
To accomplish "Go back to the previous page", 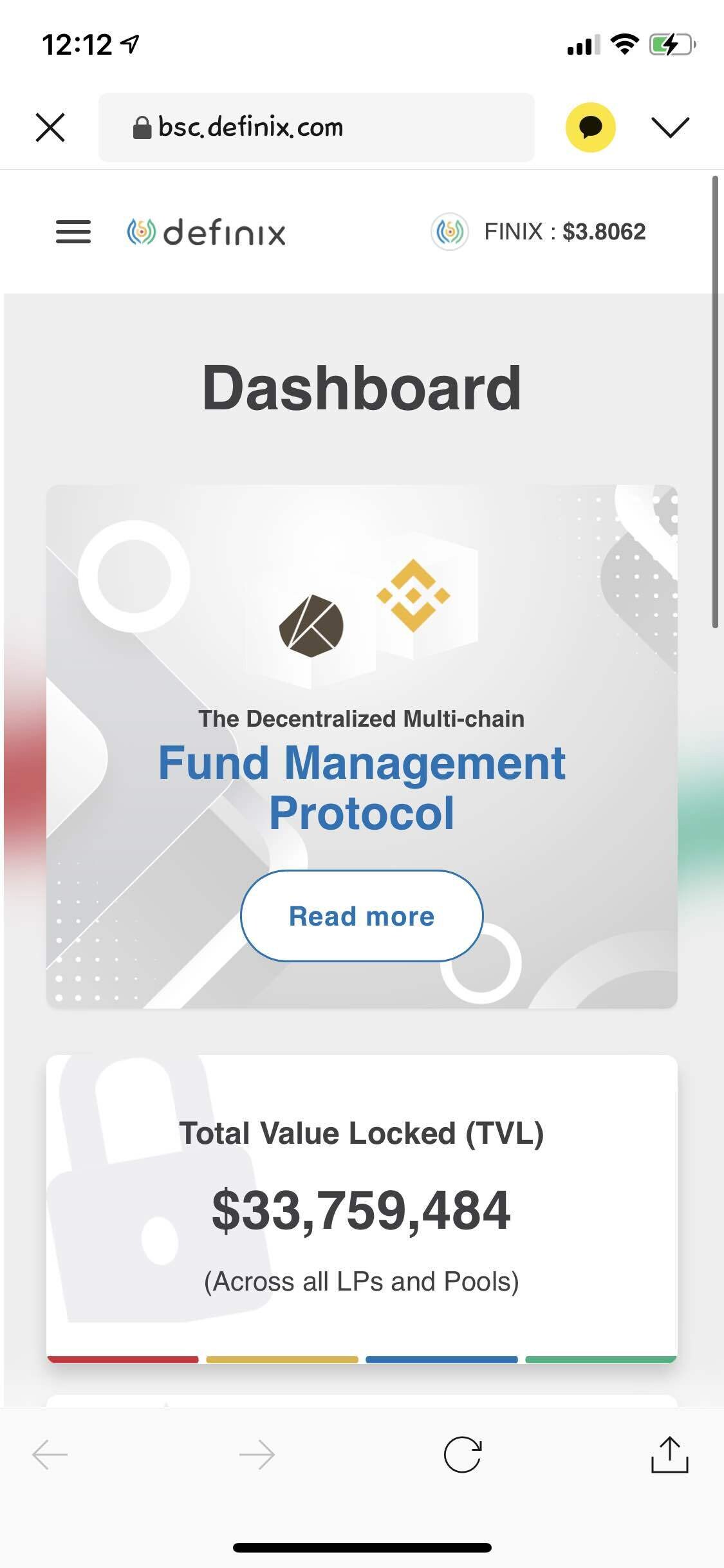I will pyautogui.click(x=50, y=1455).
